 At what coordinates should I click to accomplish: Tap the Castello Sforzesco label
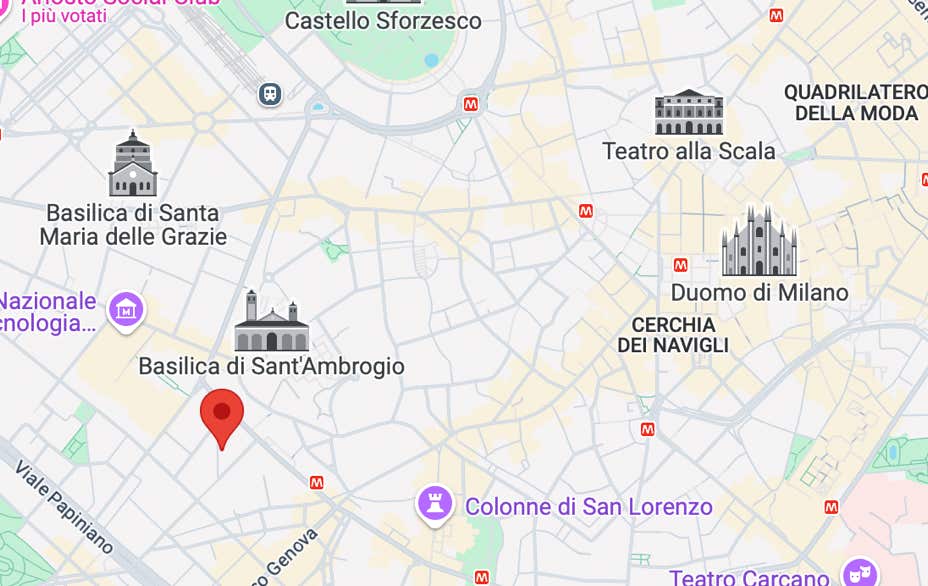coord(383,20)
